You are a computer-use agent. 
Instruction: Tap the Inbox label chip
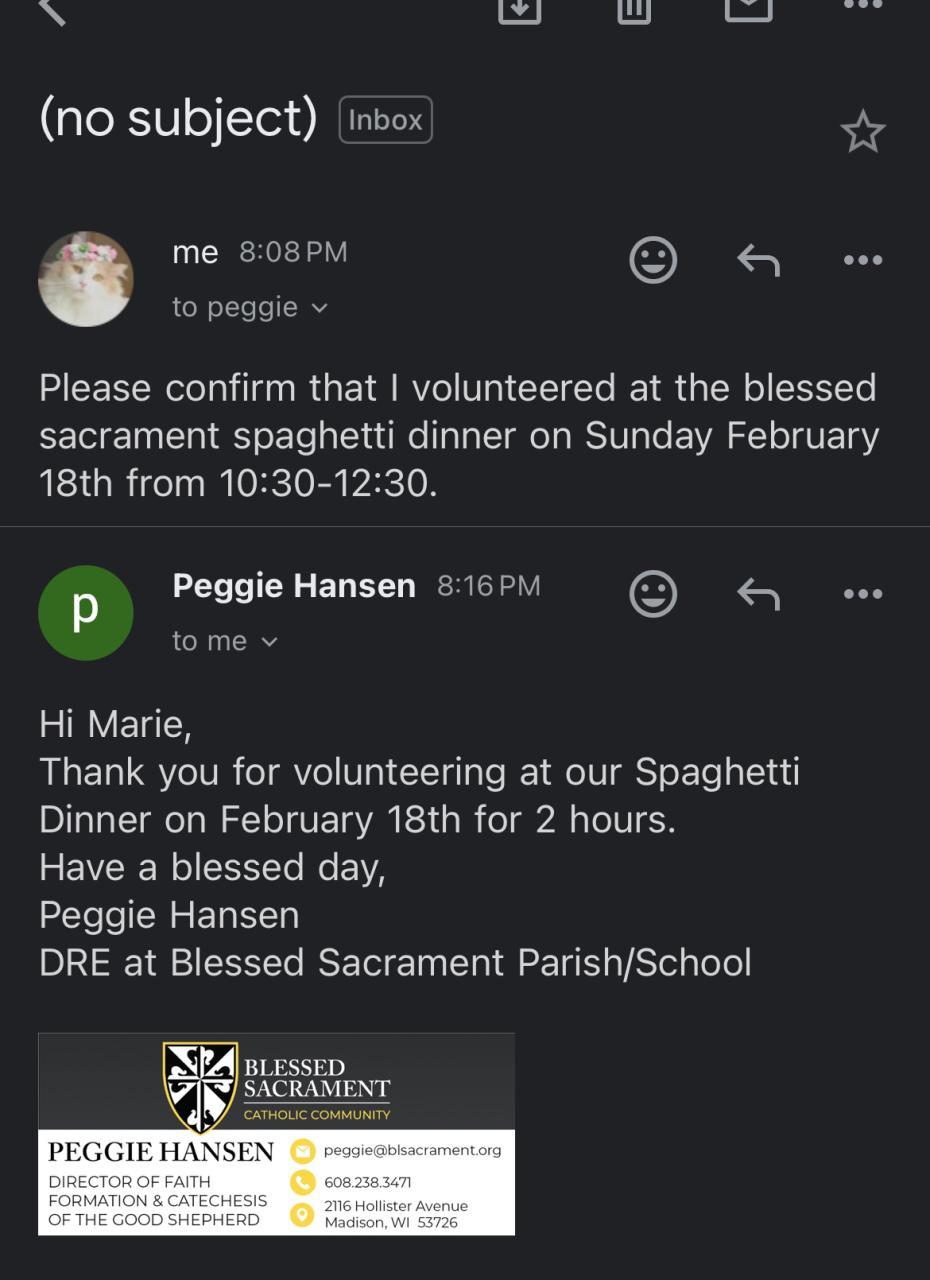tap(386, 120)
